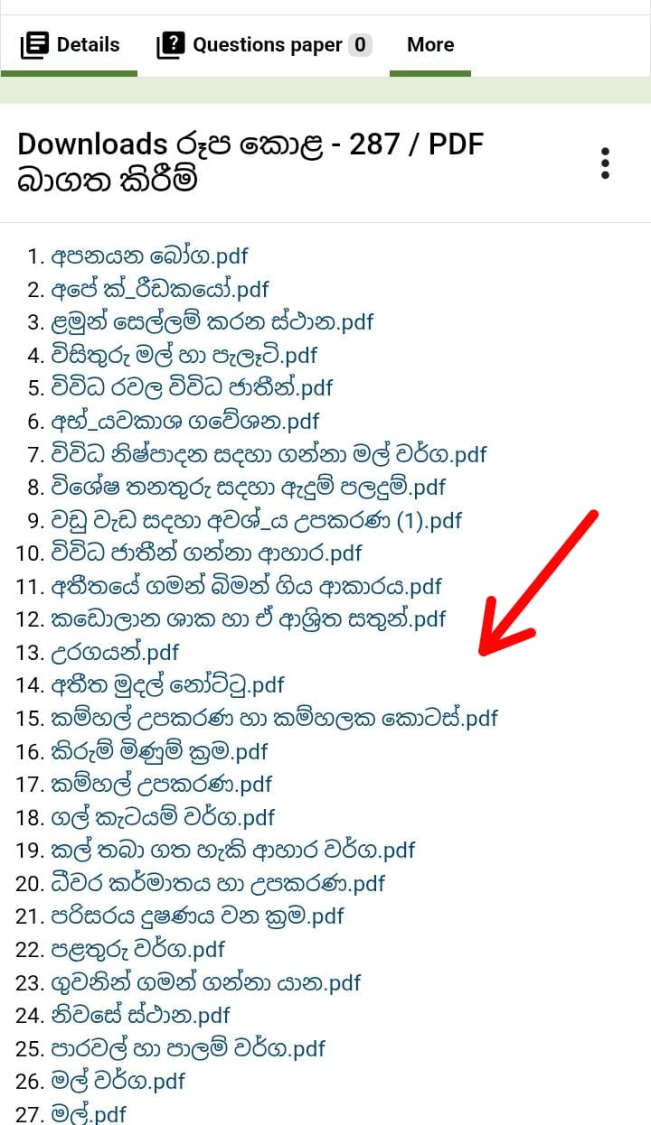Viewport: 651px width, 1125px height.
Task: Download විශේෂ තනතුරු සඳහා ඇදුම් පලදුම්.pdf
Action: pyautogui.click(x=248, y=488)
